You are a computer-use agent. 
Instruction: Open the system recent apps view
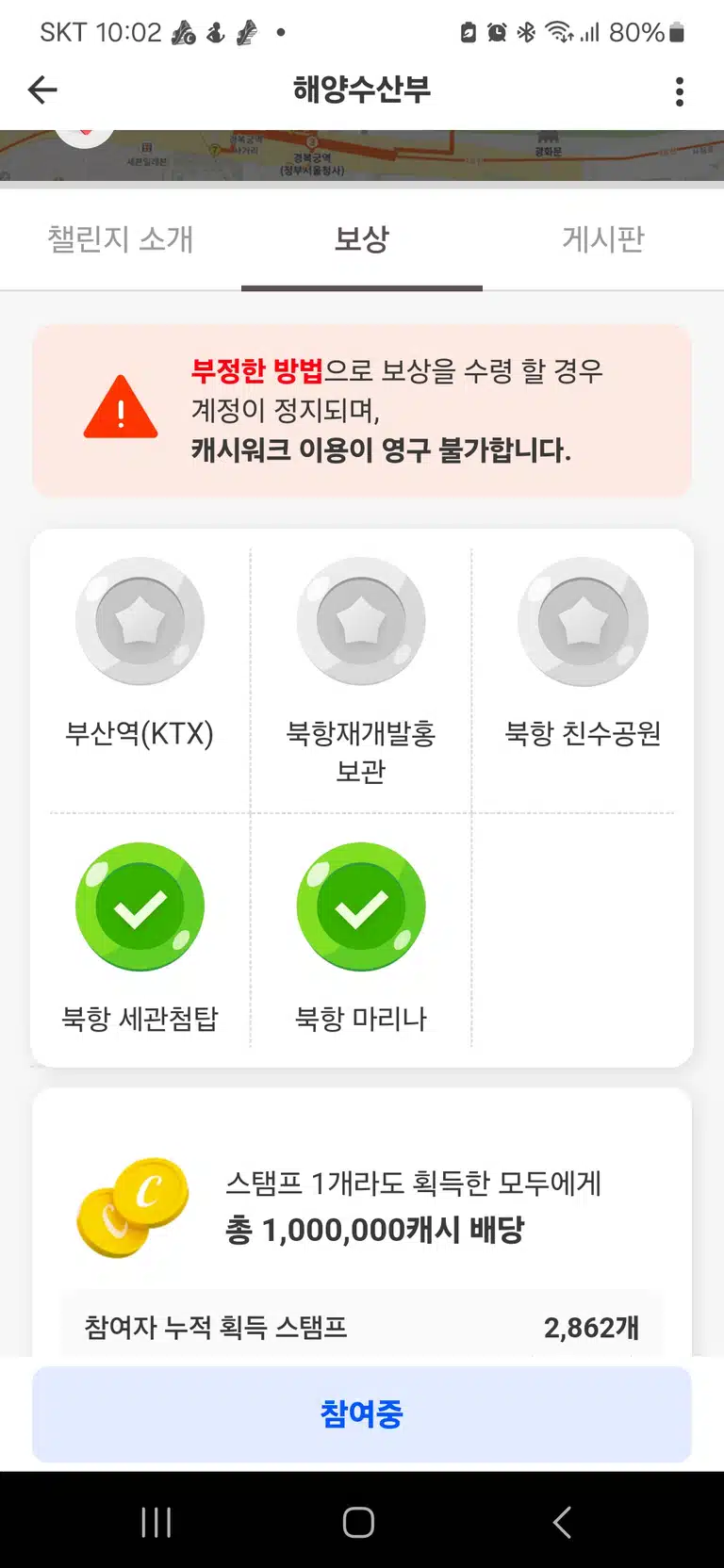click(156, 1522)
